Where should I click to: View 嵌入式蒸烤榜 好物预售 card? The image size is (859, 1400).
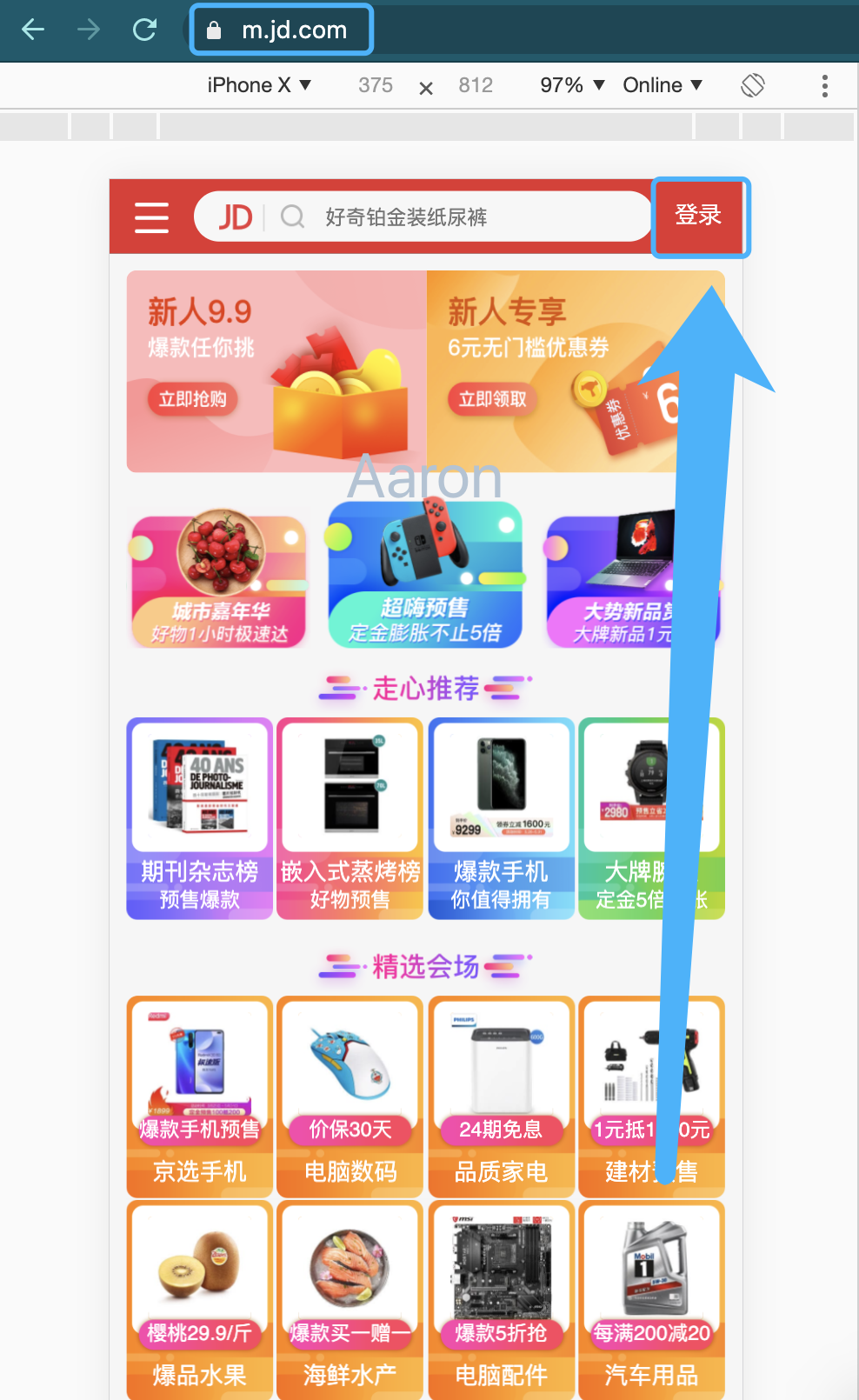tap(350, 818)
